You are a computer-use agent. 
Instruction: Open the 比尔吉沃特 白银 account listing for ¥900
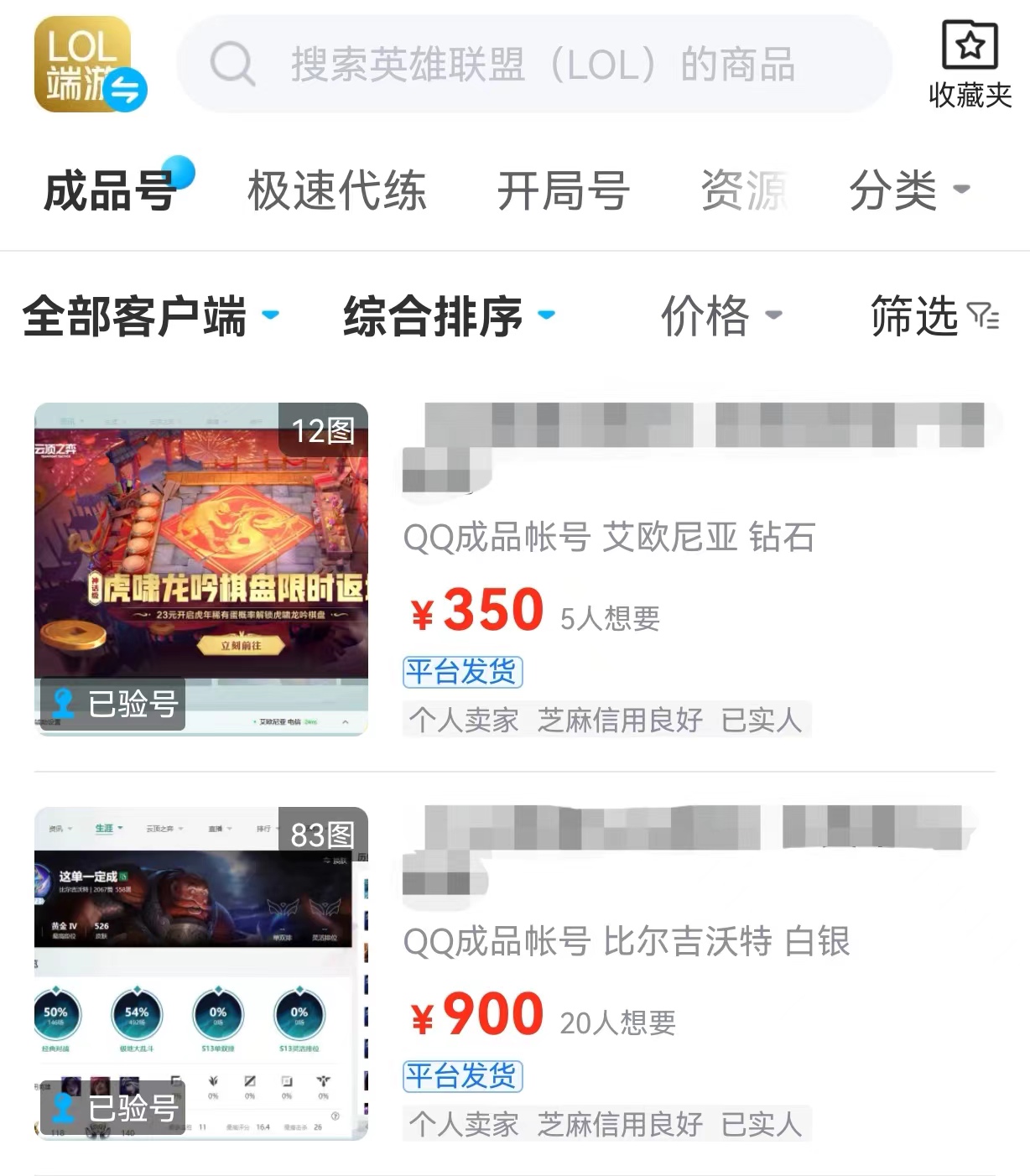pos(625,942)
